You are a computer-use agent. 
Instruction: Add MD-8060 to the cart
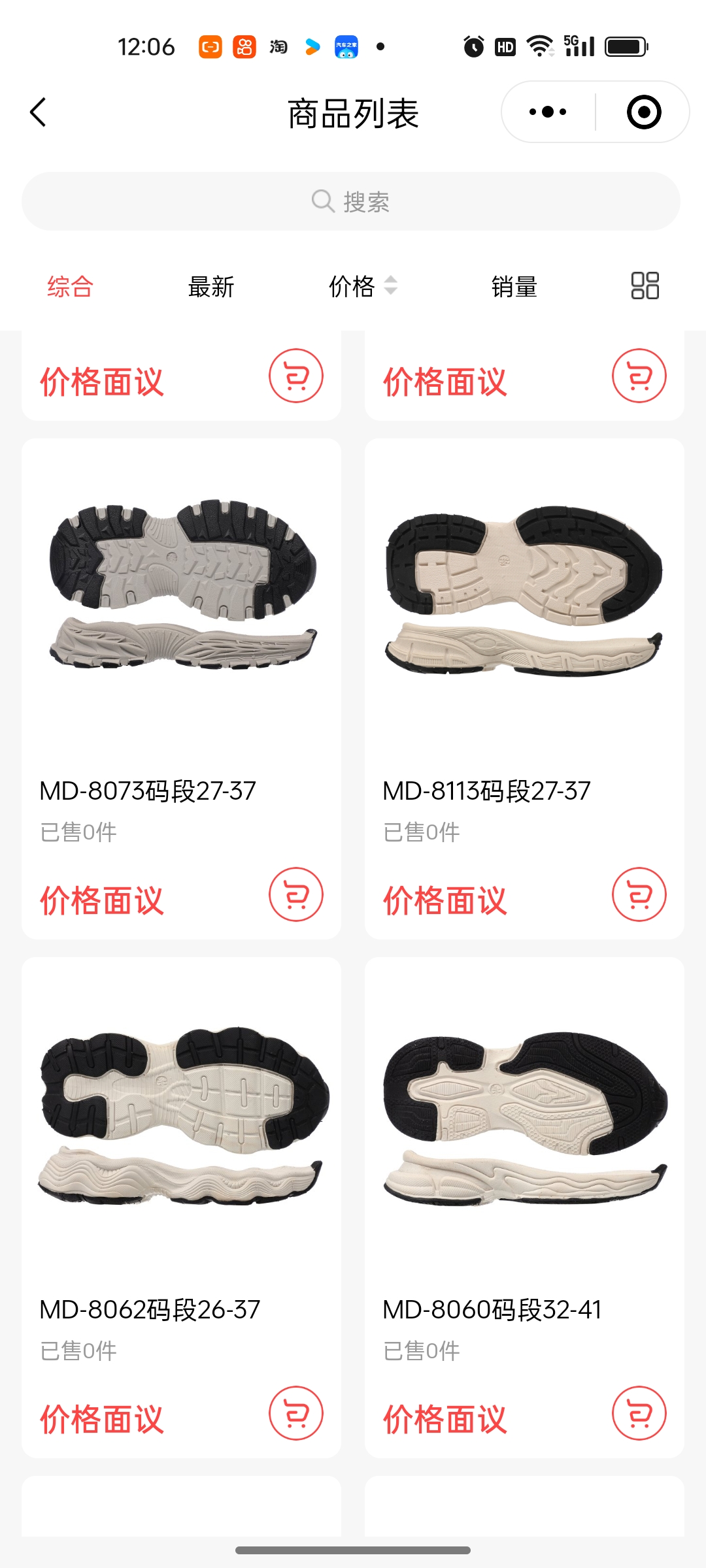click(x=639, y=1413)
